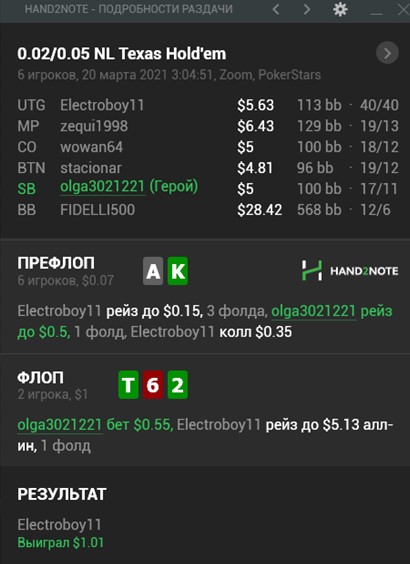Open olga3021221 link in preflop action
The width and height of the screenshot is (410, 564).
(314, 311)
